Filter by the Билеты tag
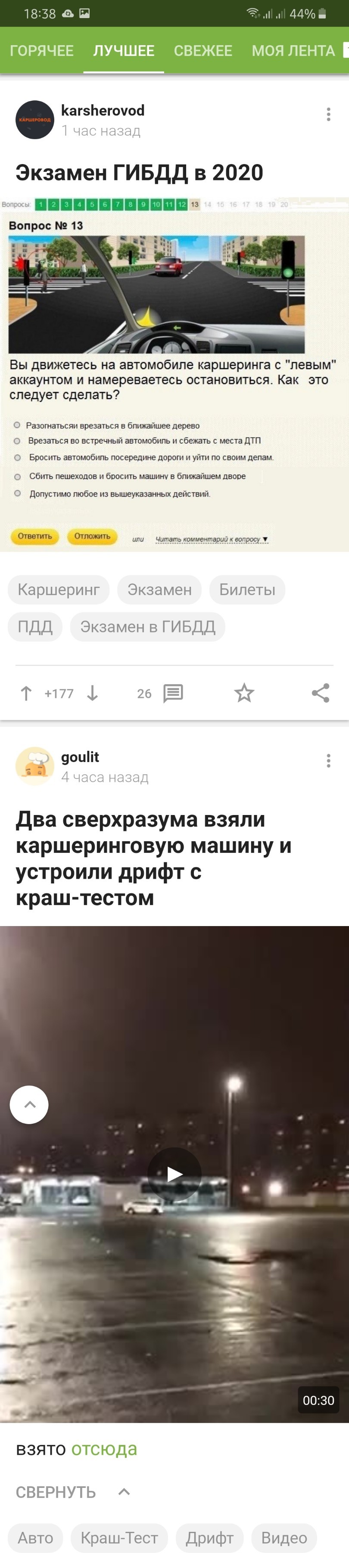 (x=247, y=589)
